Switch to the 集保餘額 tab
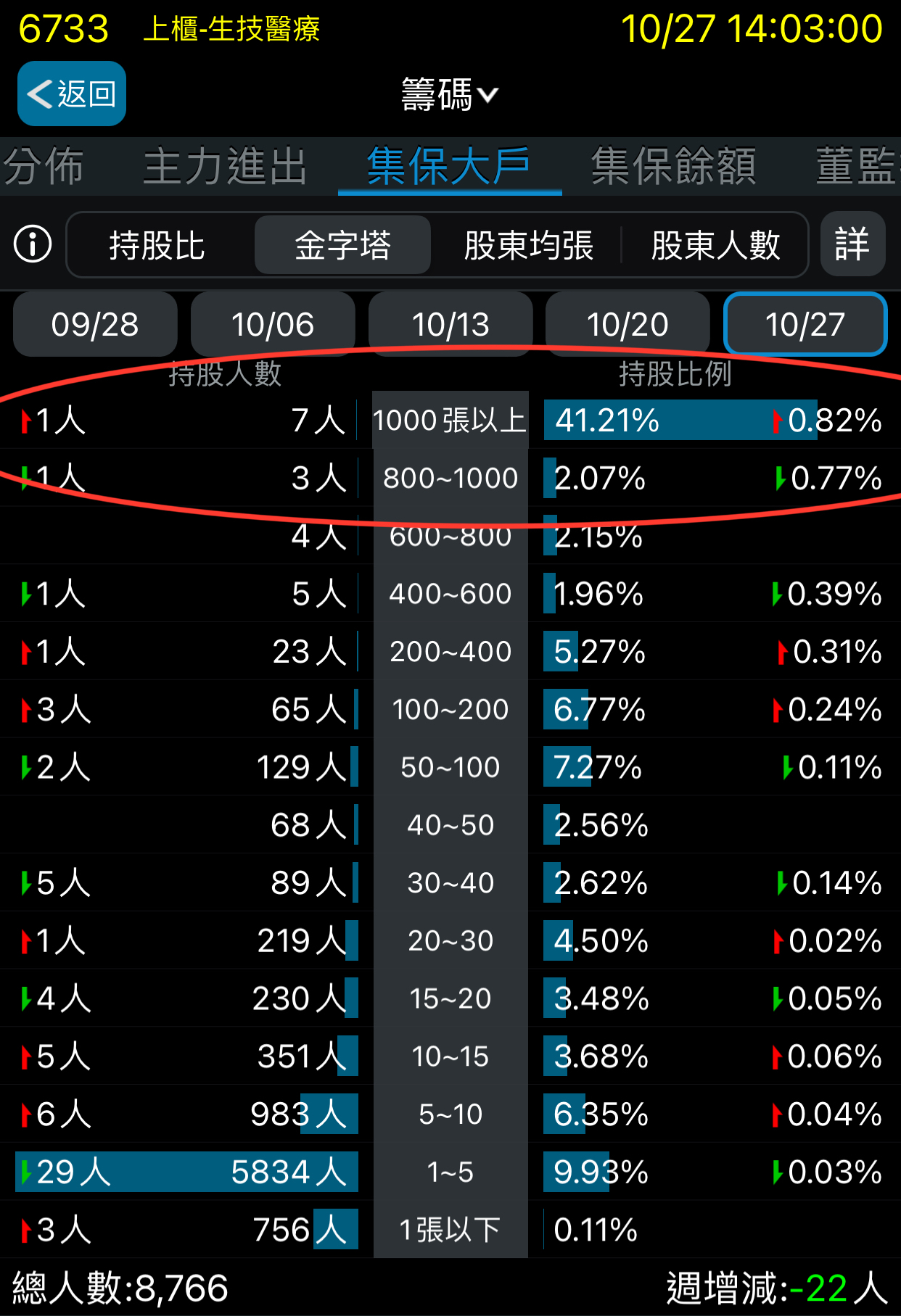The height and width of the screenshot is (1316, 901). [x=674, y=165]
